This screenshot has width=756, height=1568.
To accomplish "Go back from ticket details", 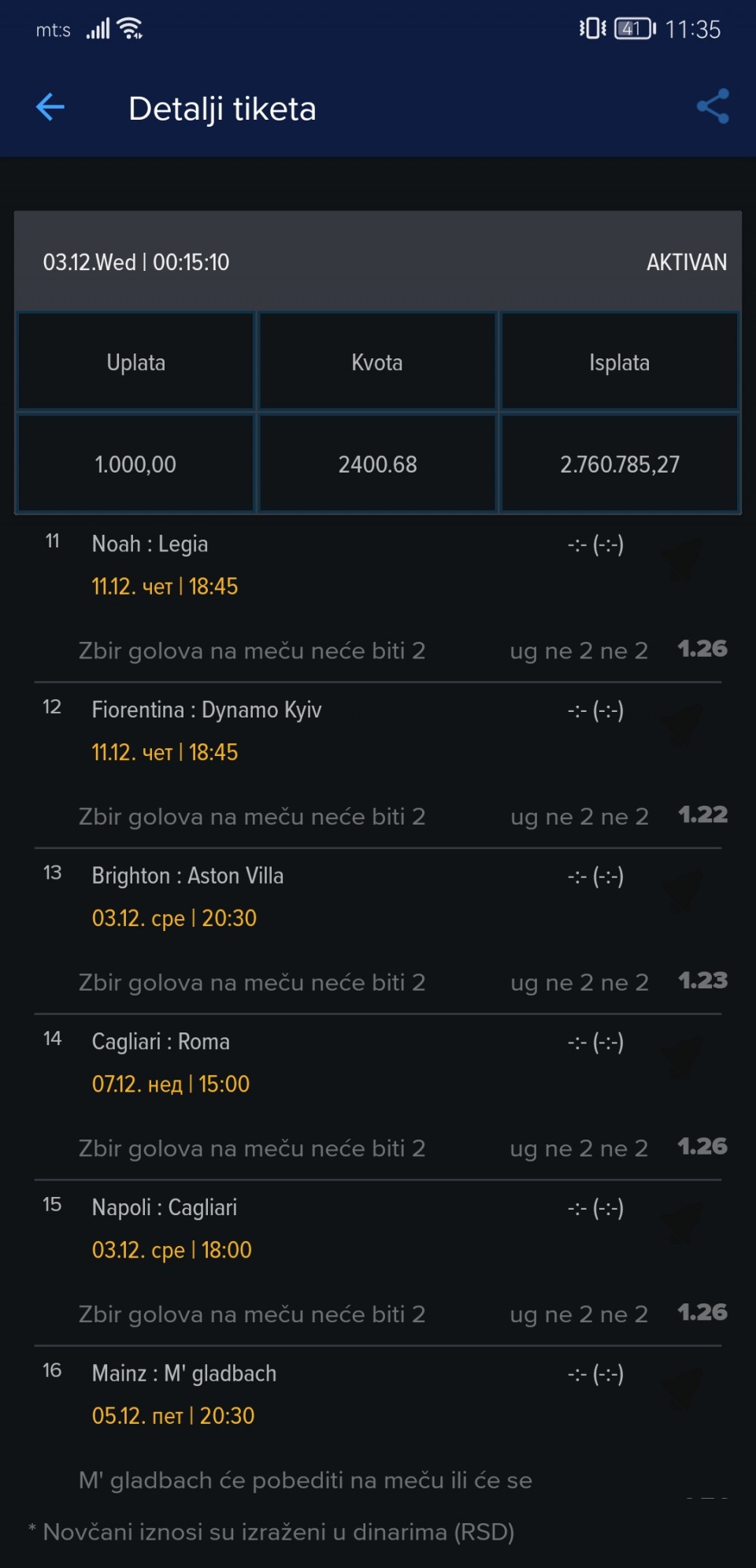I will pos(50,107).
